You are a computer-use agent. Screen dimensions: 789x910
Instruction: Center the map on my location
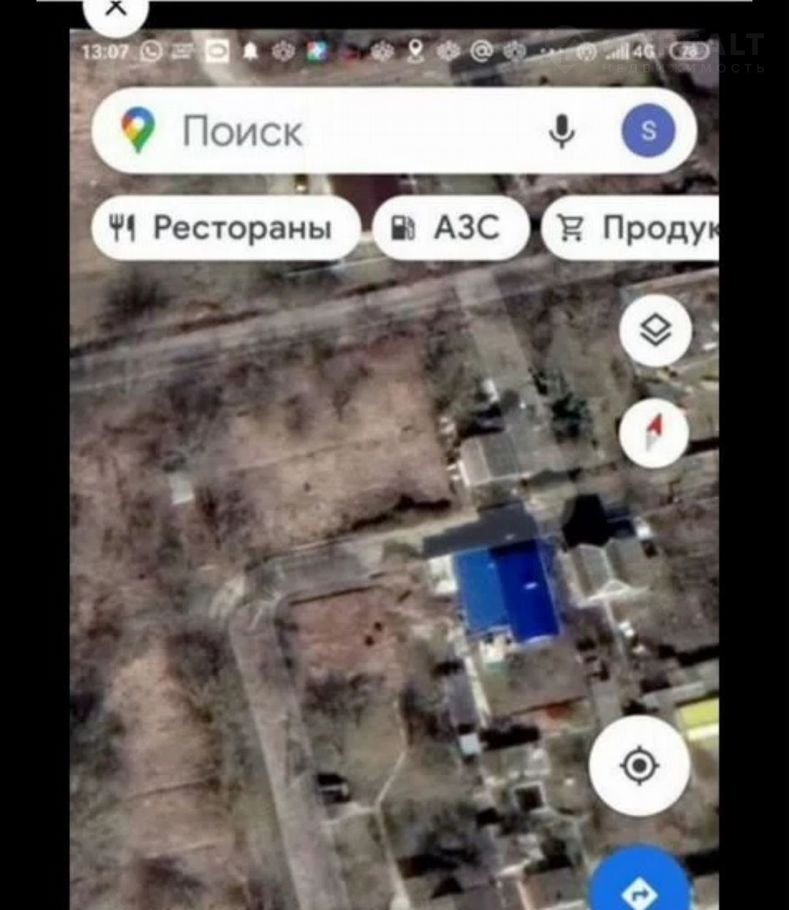coord(639,766)
